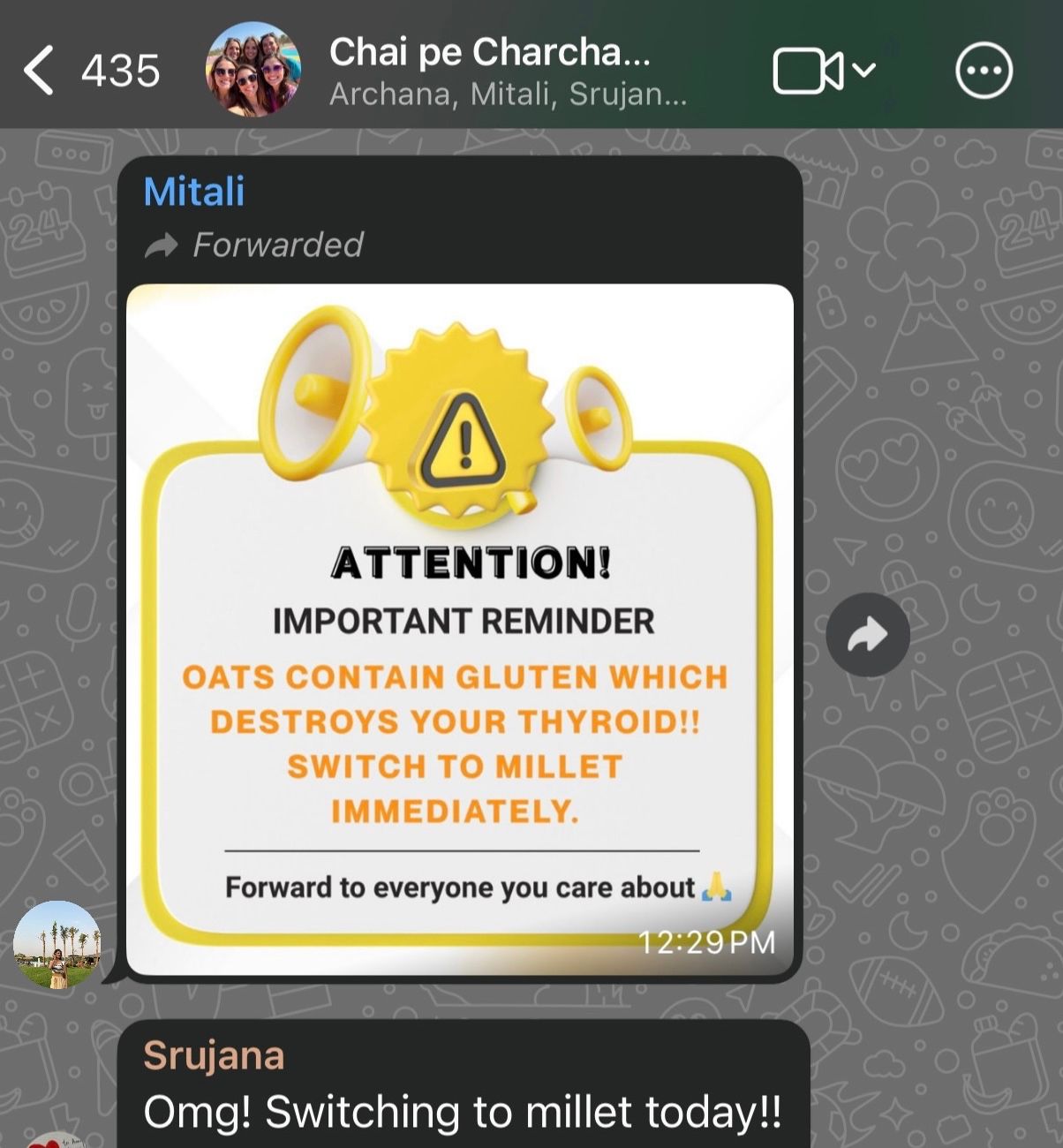Forward Mitali's image message
Viewport: 1063px width, 1148px height.
point(867,635)
